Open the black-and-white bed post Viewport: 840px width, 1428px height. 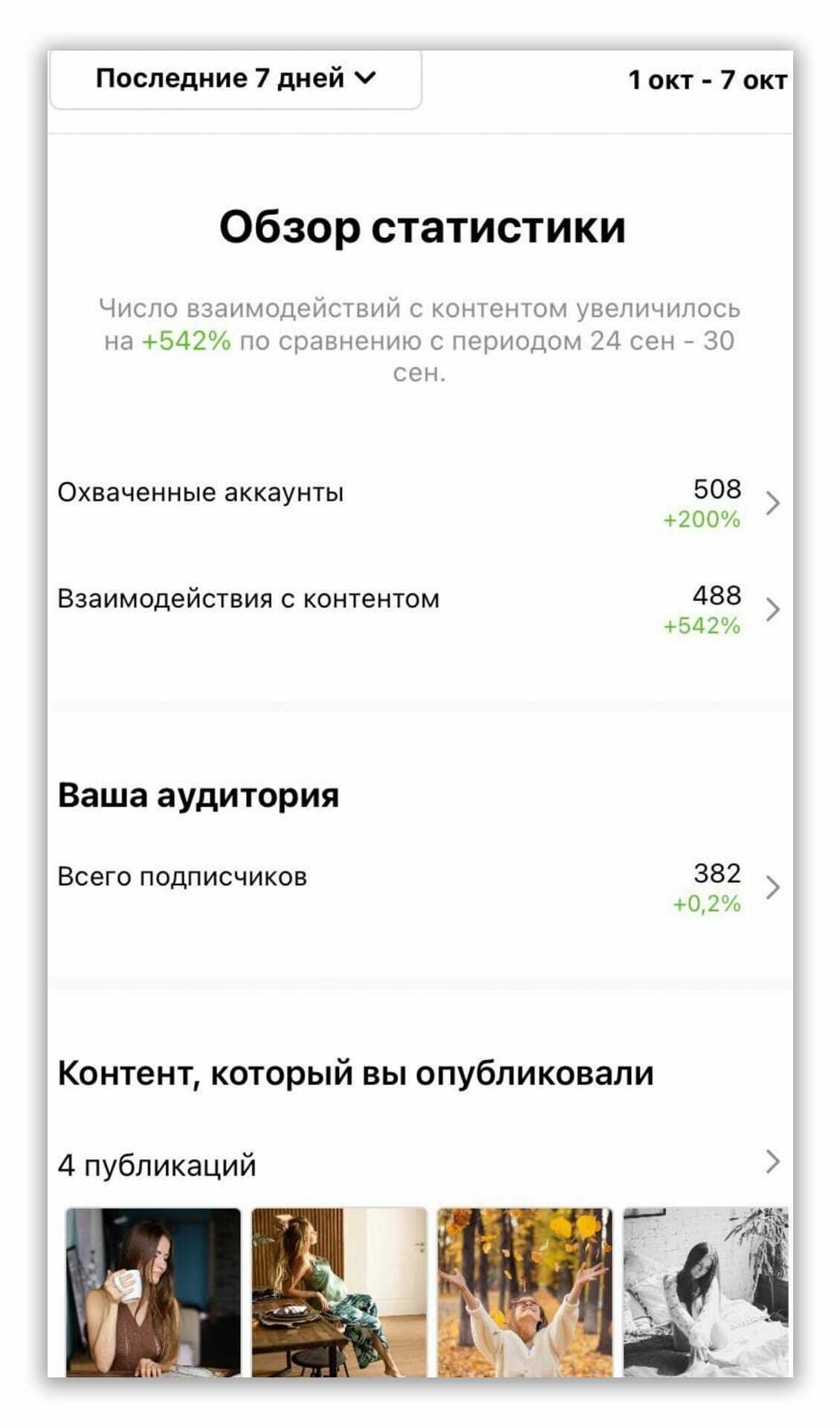705,1291
